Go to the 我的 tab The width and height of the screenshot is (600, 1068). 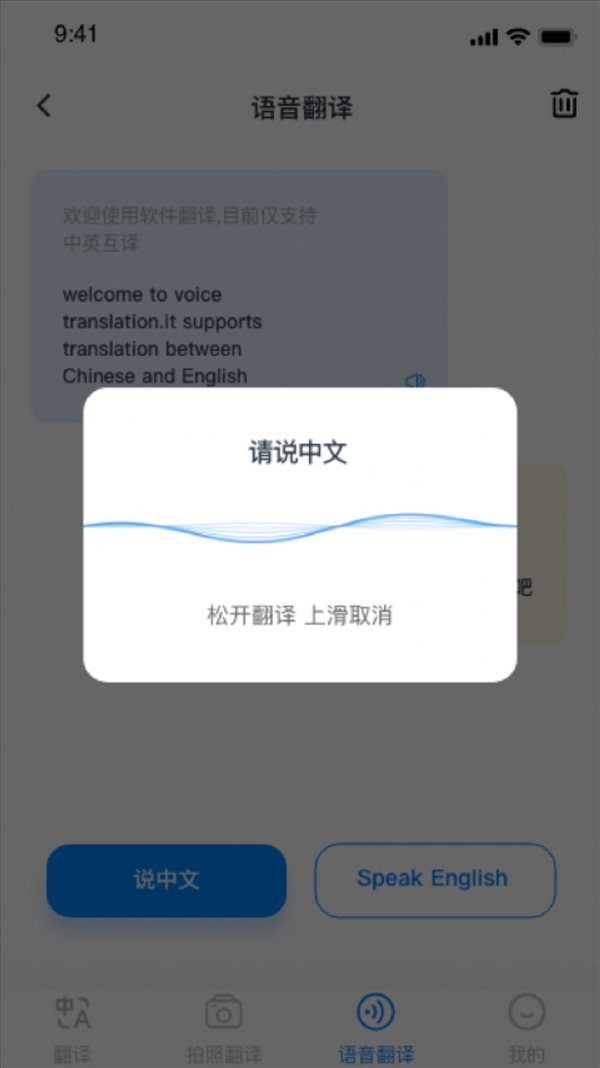click(526, 1028)
